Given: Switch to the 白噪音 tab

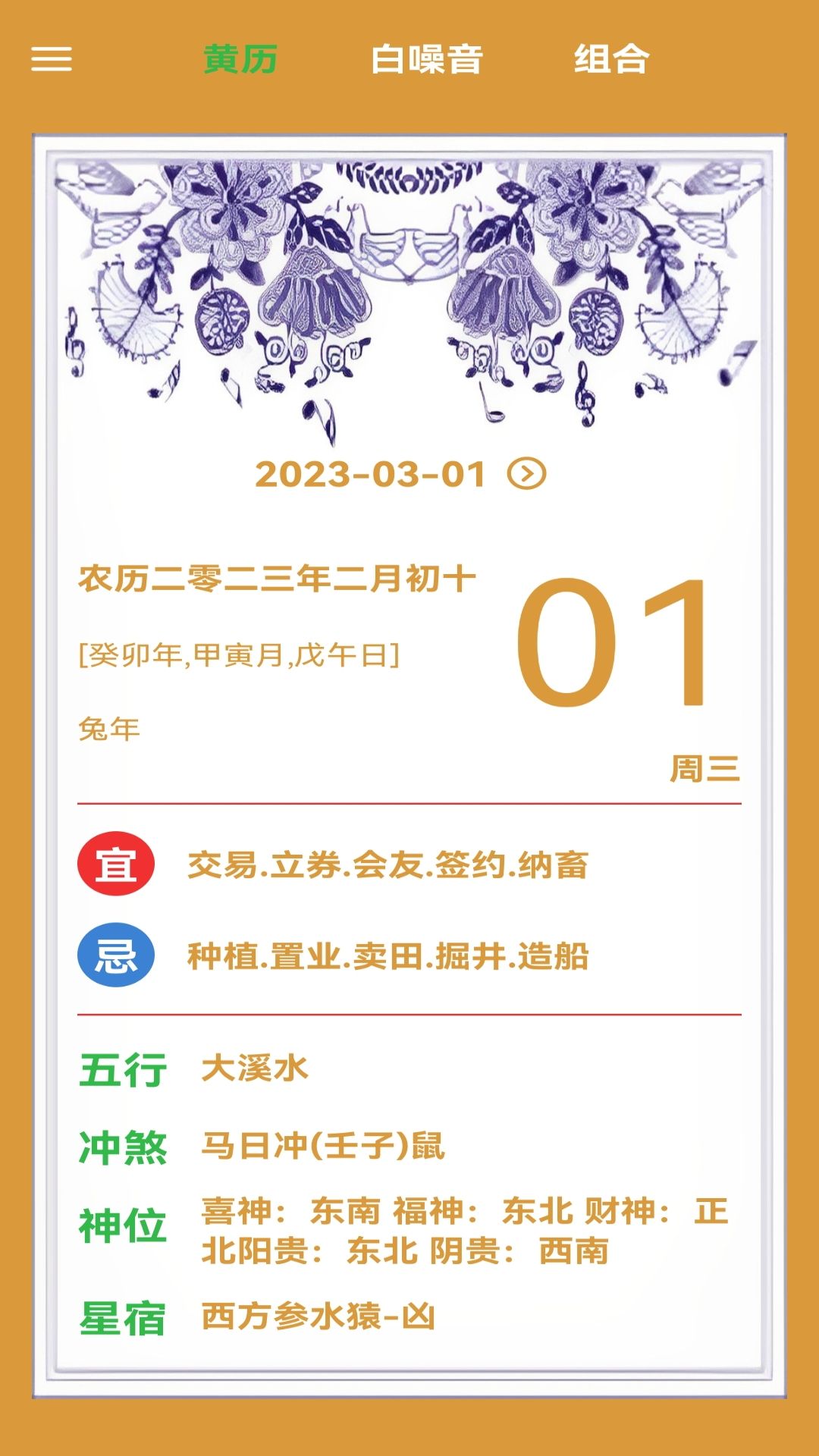Looking at the screenshot, I should click(x=426, y=59).
